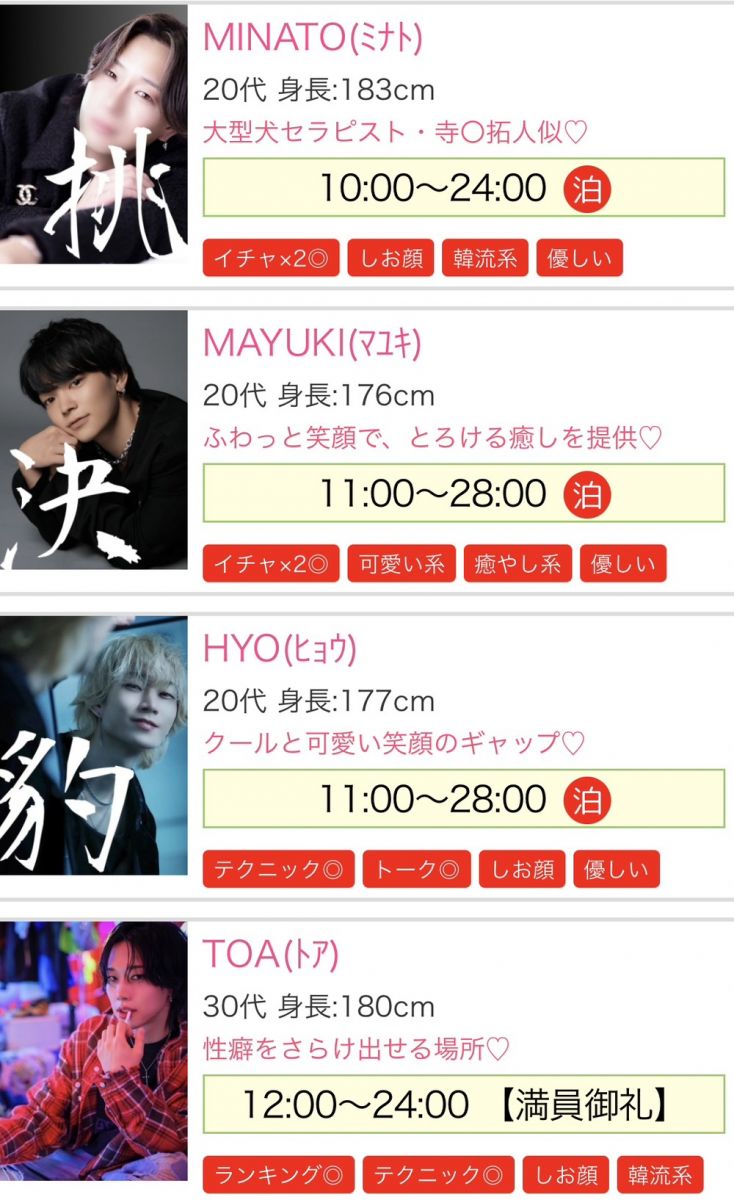This screenshot has height=1200, width=734.
Task: View MAYUKI's profile photo
Action: (x=93, y=440)
